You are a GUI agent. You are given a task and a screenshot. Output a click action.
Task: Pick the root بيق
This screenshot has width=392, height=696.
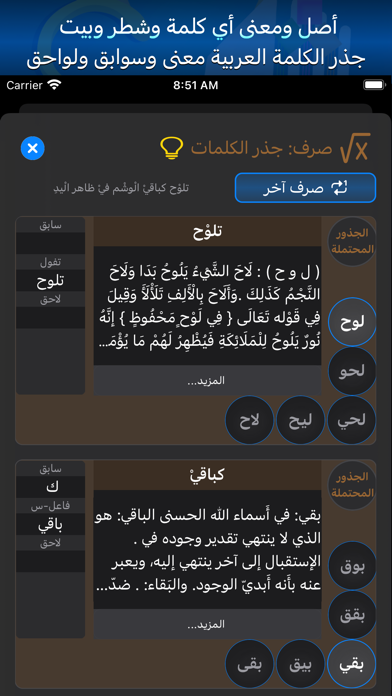coord(301,664)
